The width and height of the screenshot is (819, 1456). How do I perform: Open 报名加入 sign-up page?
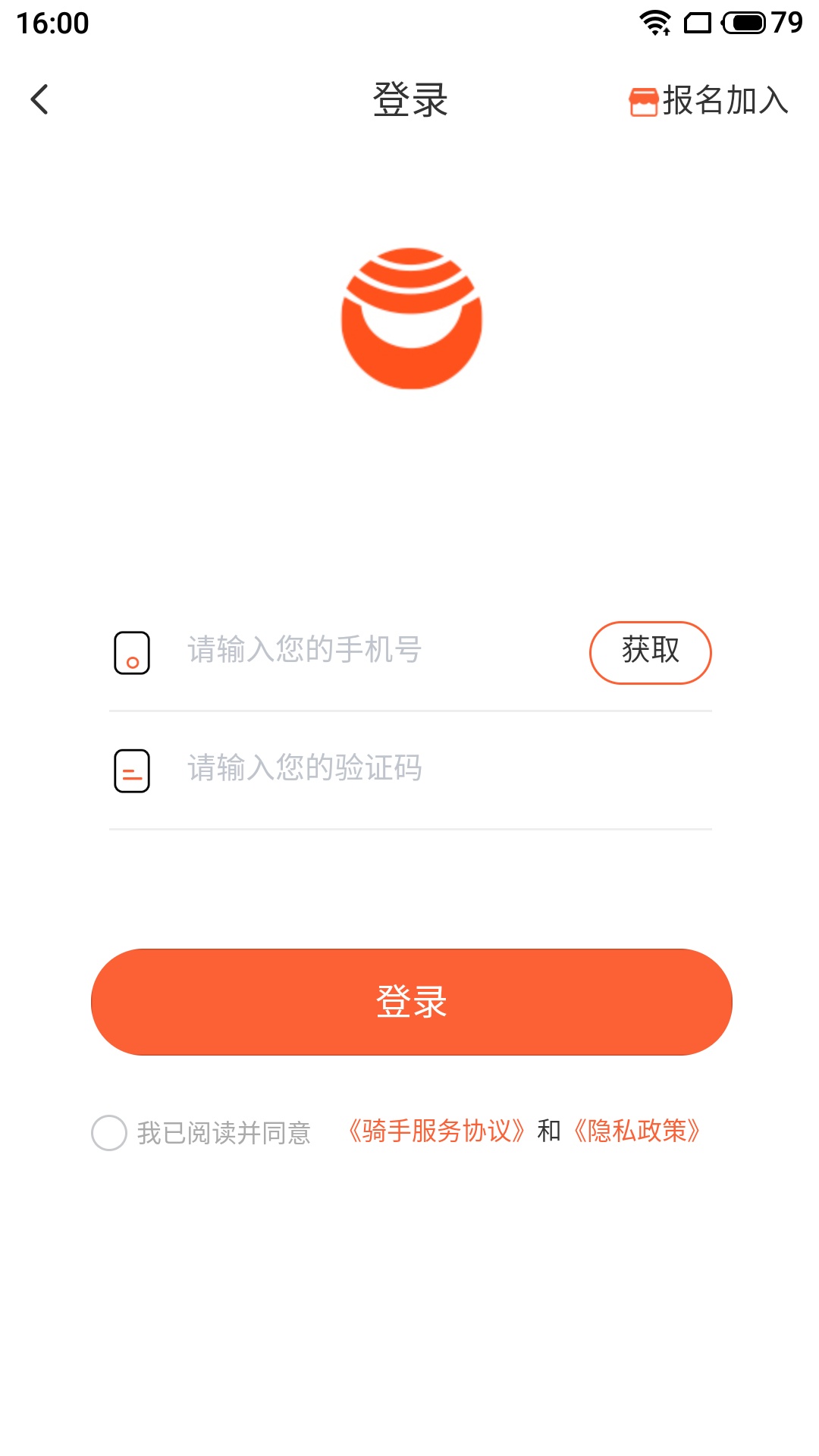pyautogui.click(x=709, y=100)
